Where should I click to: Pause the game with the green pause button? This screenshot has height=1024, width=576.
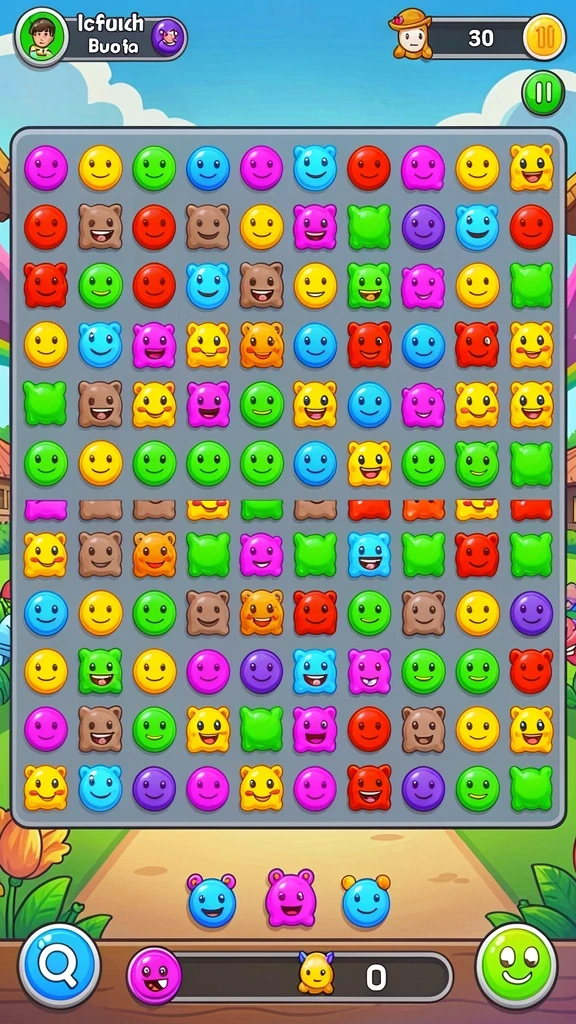click(x=543, y=93)
